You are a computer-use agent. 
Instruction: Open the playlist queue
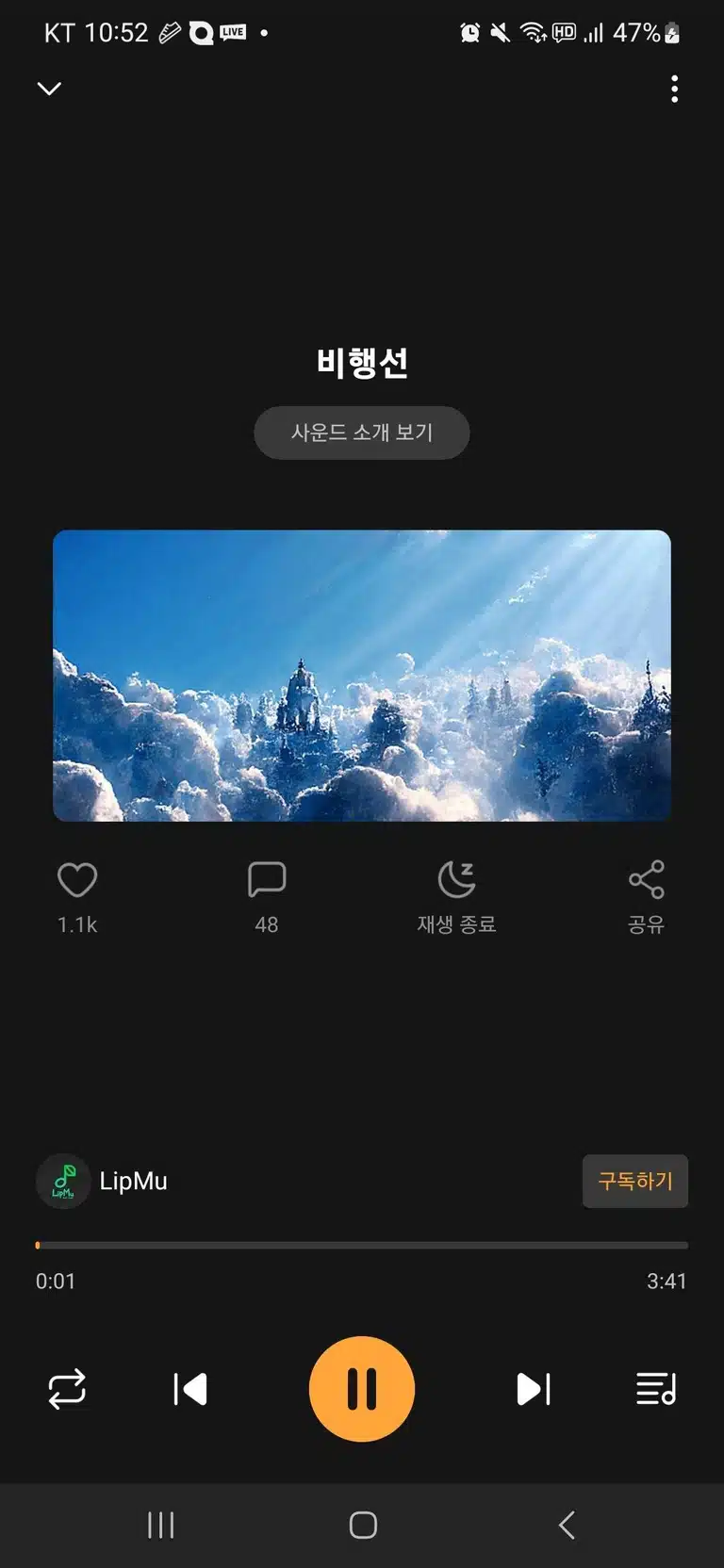656,1389
